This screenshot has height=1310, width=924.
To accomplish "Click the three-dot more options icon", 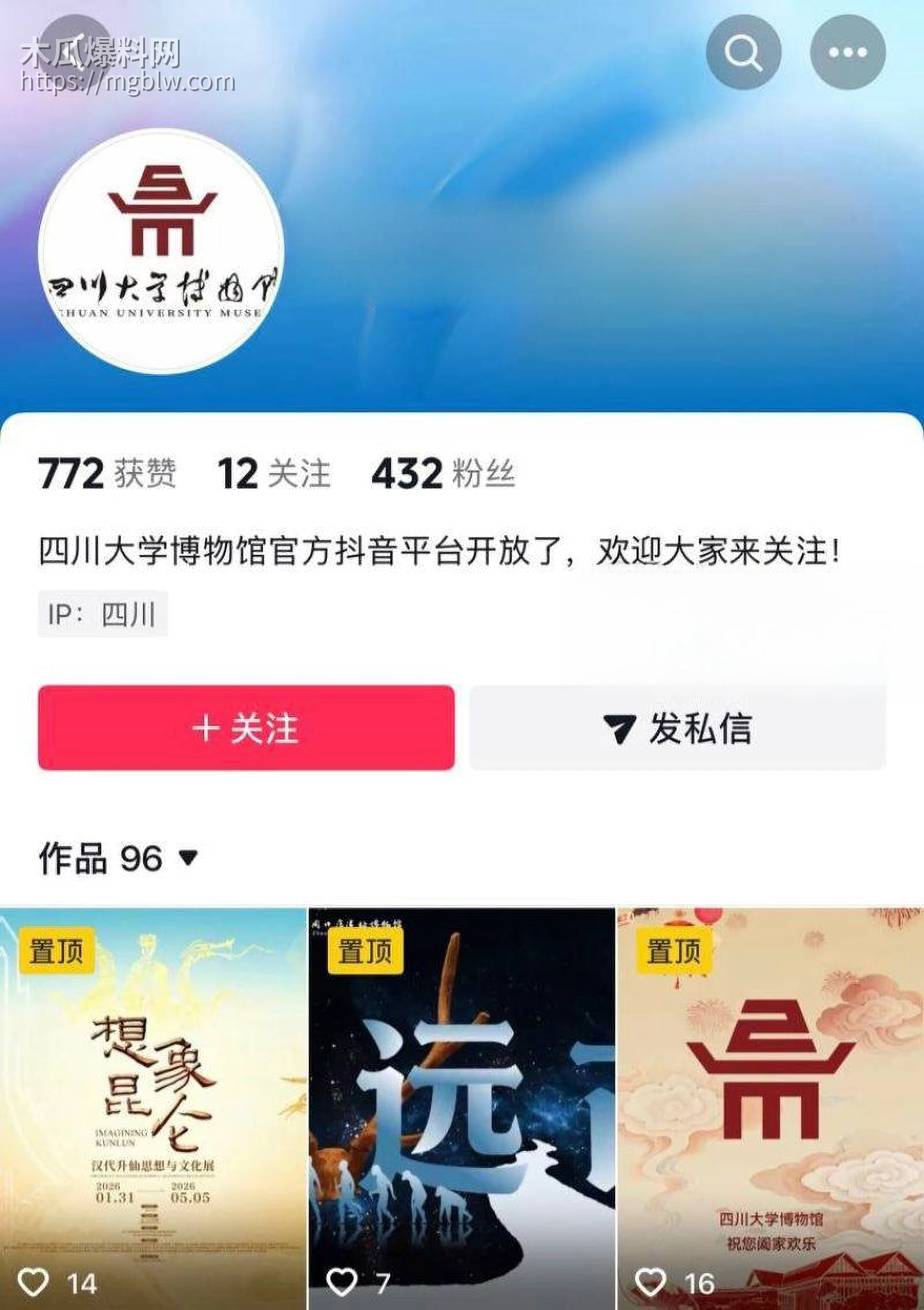I will pos(843,52).
